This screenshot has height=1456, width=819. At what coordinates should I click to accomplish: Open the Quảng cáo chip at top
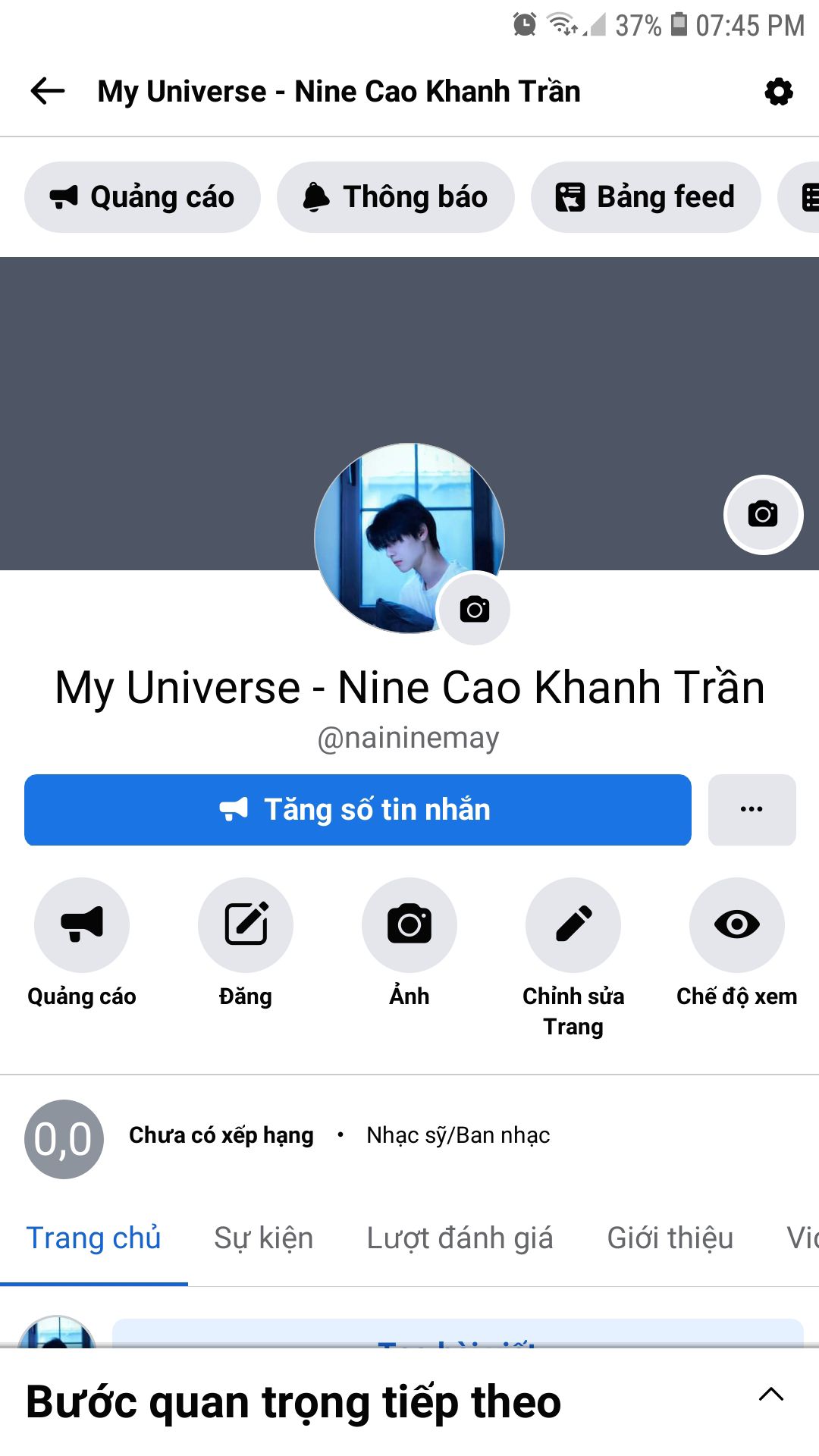point(143,197)
